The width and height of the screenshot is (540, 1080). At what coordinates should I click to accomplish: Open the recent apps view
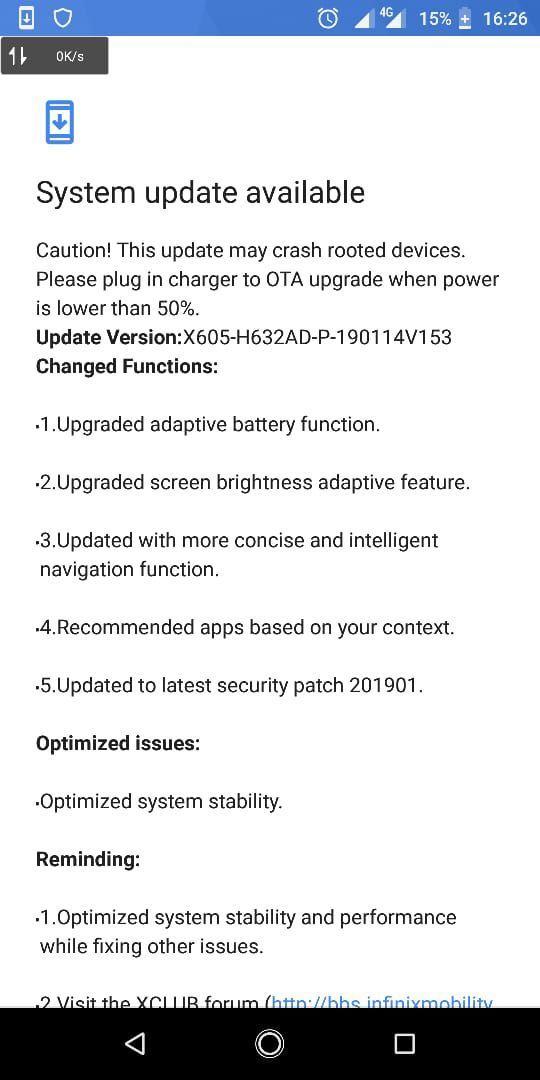[x=404, y=1043]
